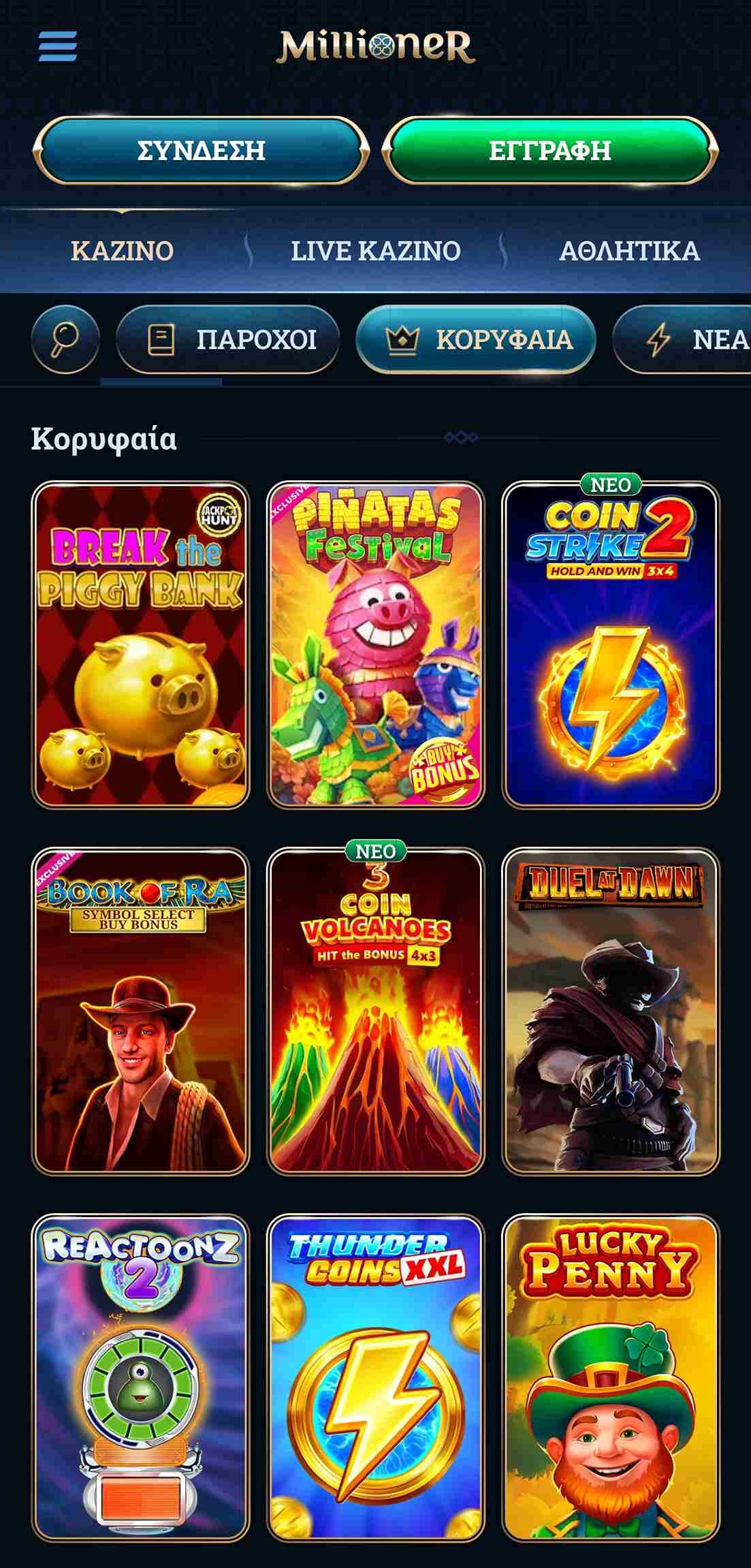The image size is (751, 1568).
Task: Play Lucky Penny game
Action: [611, 1377]
